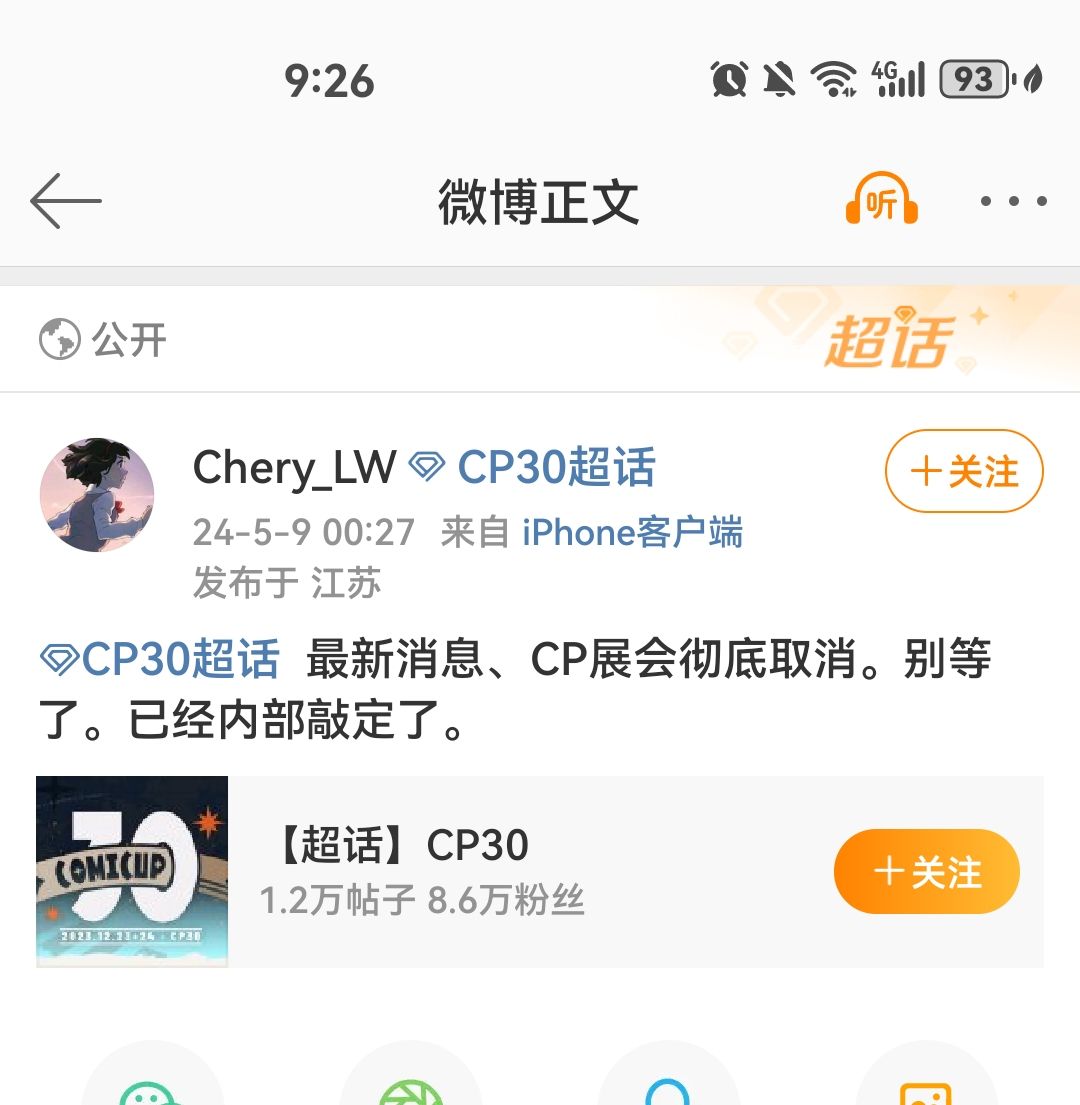Open the three-dot more options menu

pos(1013,200)
